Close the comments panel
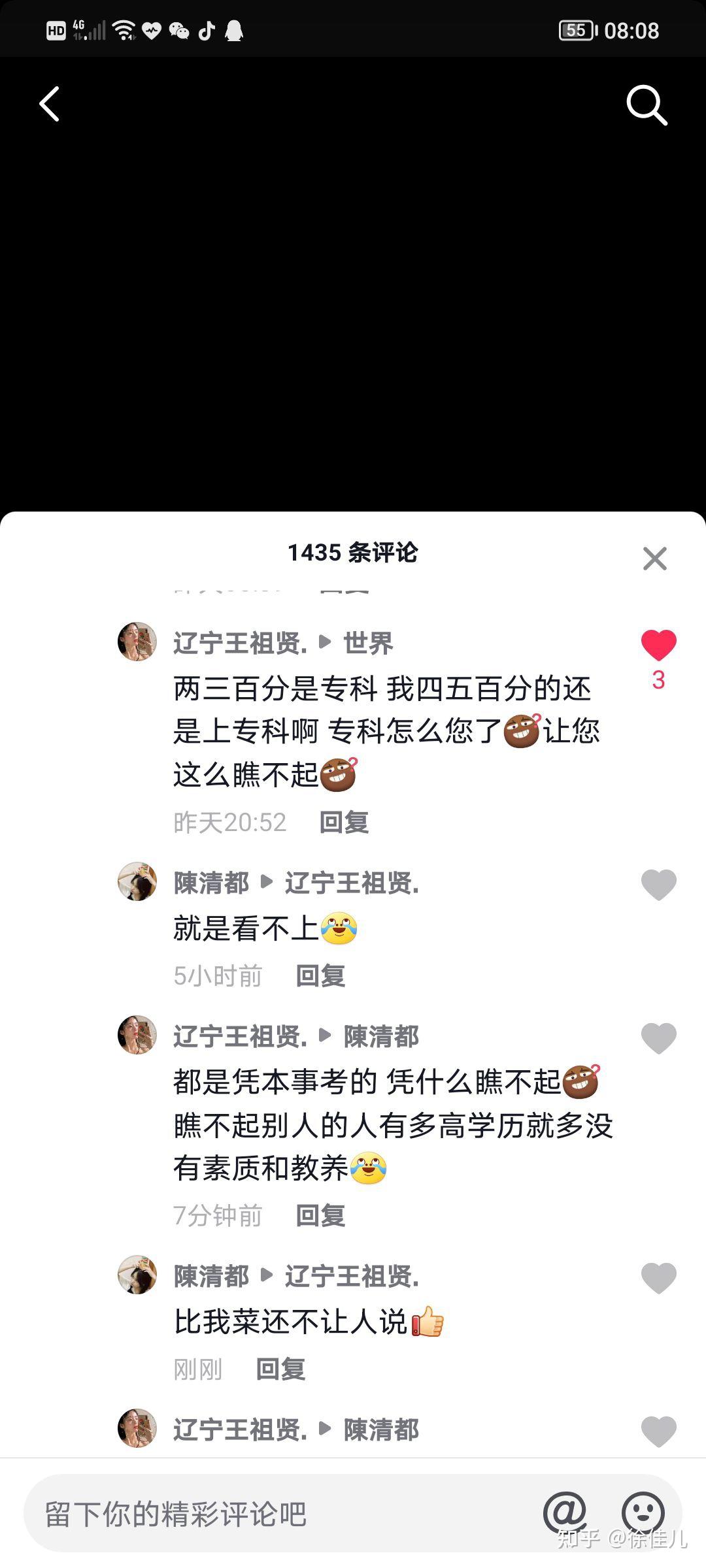The width and height of the screenshot is (706, 1568). 654,559
